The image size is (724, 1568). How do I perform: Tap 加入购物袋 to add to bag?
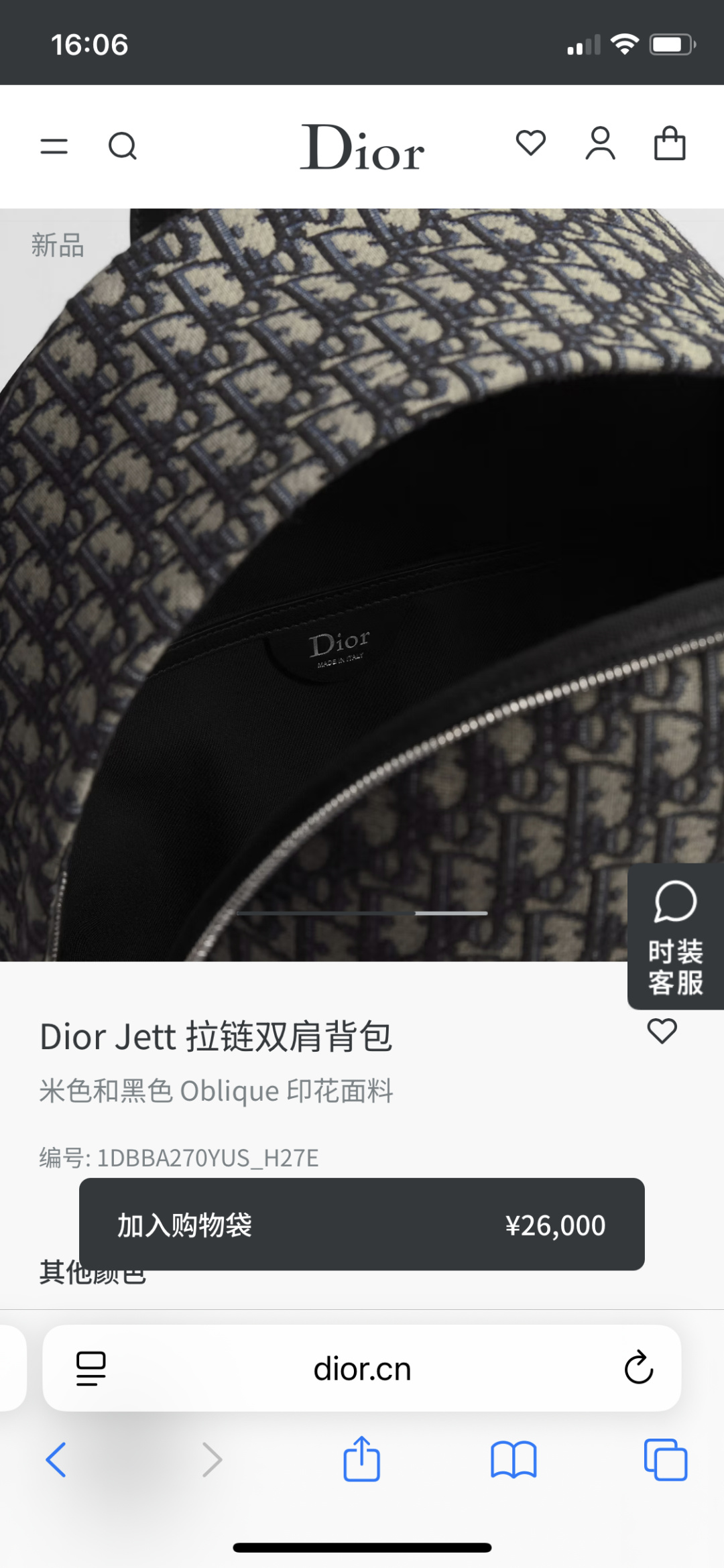click(x=362, y=1224)
